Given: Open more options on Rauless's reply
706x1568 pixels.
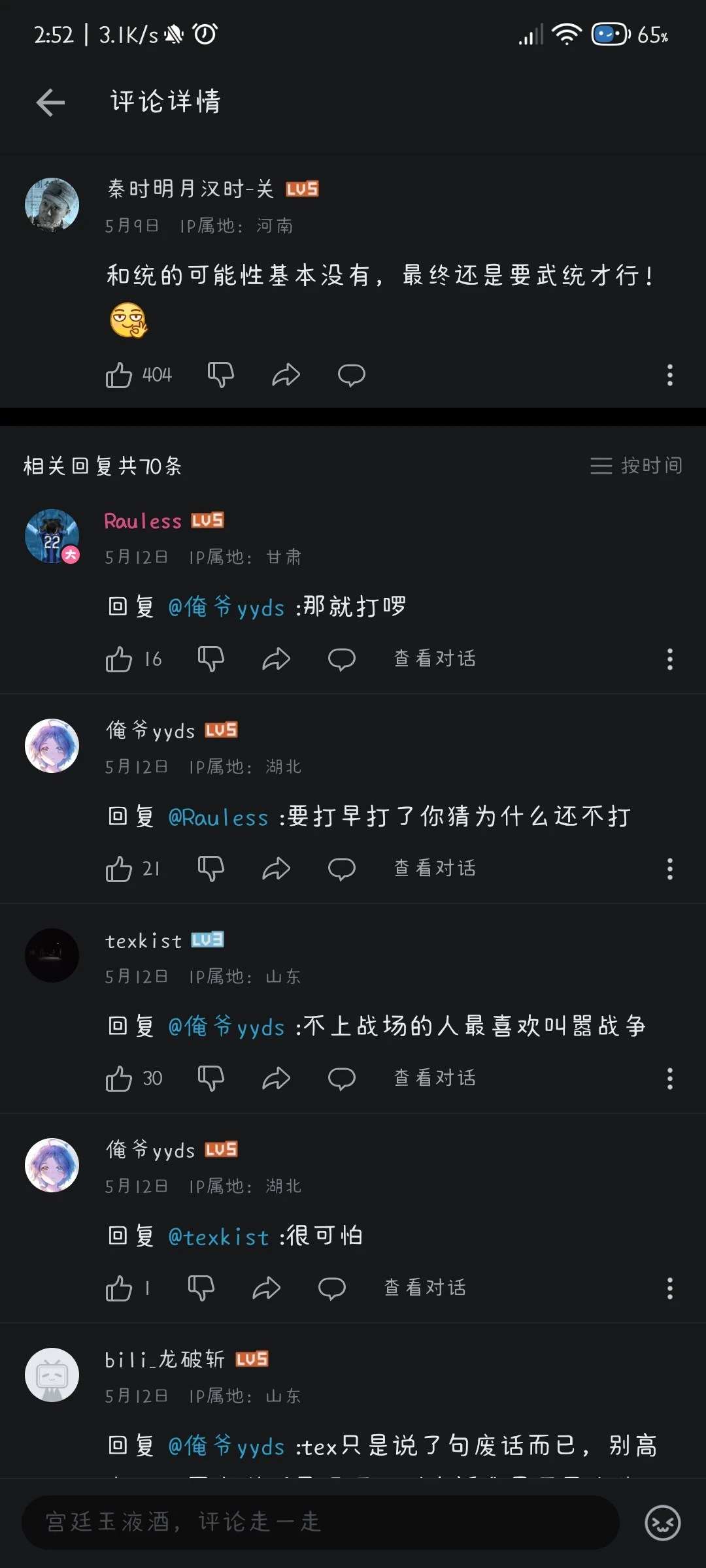Looking at the screenshot, I should [x=669, y=660].
